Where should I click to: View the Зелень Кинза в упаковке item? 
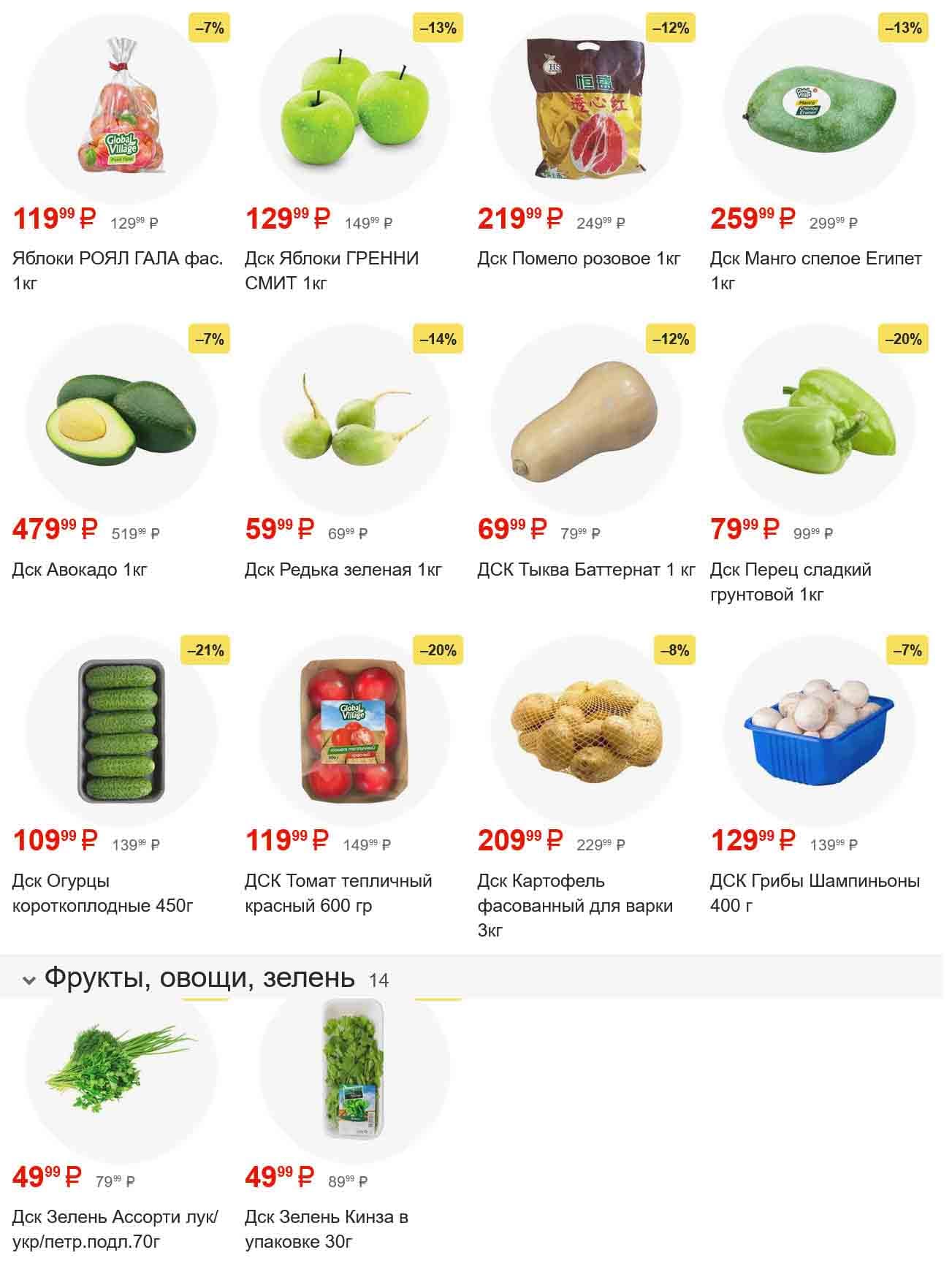(x=354, y=1074)
